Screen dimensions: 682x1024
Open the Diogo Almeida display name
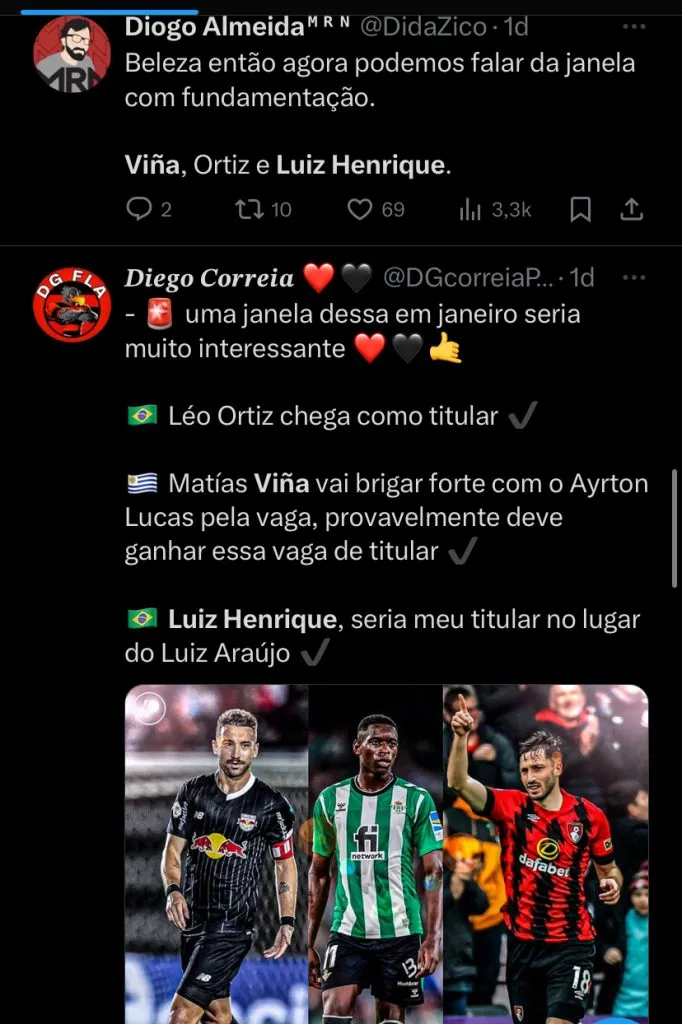[x=214, y=27]
